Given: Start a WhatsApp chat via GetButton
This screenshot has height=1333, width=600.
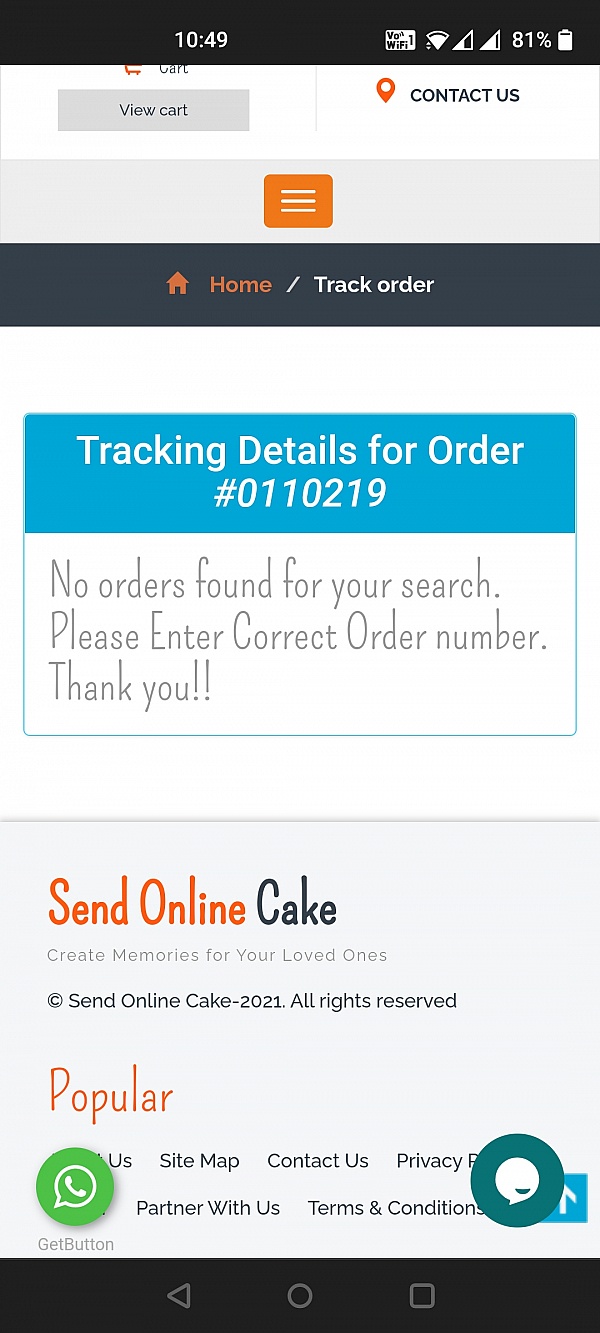Looking at the screenshot, I should pyautogui.click(x=75, y=1187).
